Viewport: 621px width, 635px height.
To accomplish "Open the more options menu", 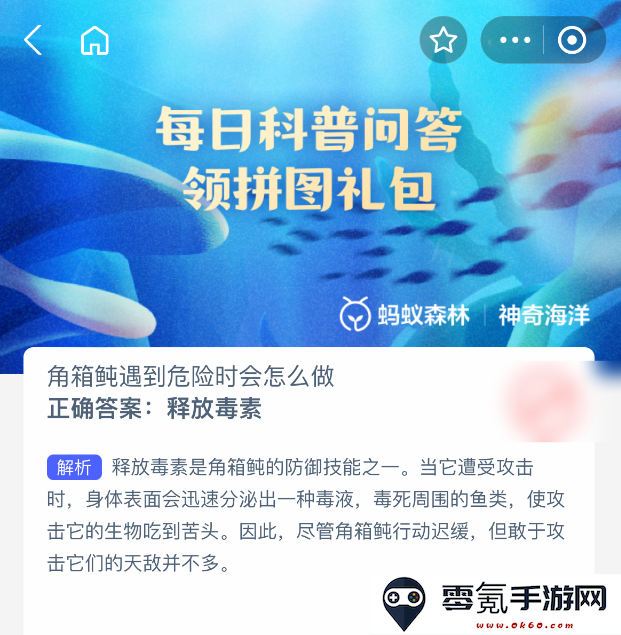I will (515, 41).
